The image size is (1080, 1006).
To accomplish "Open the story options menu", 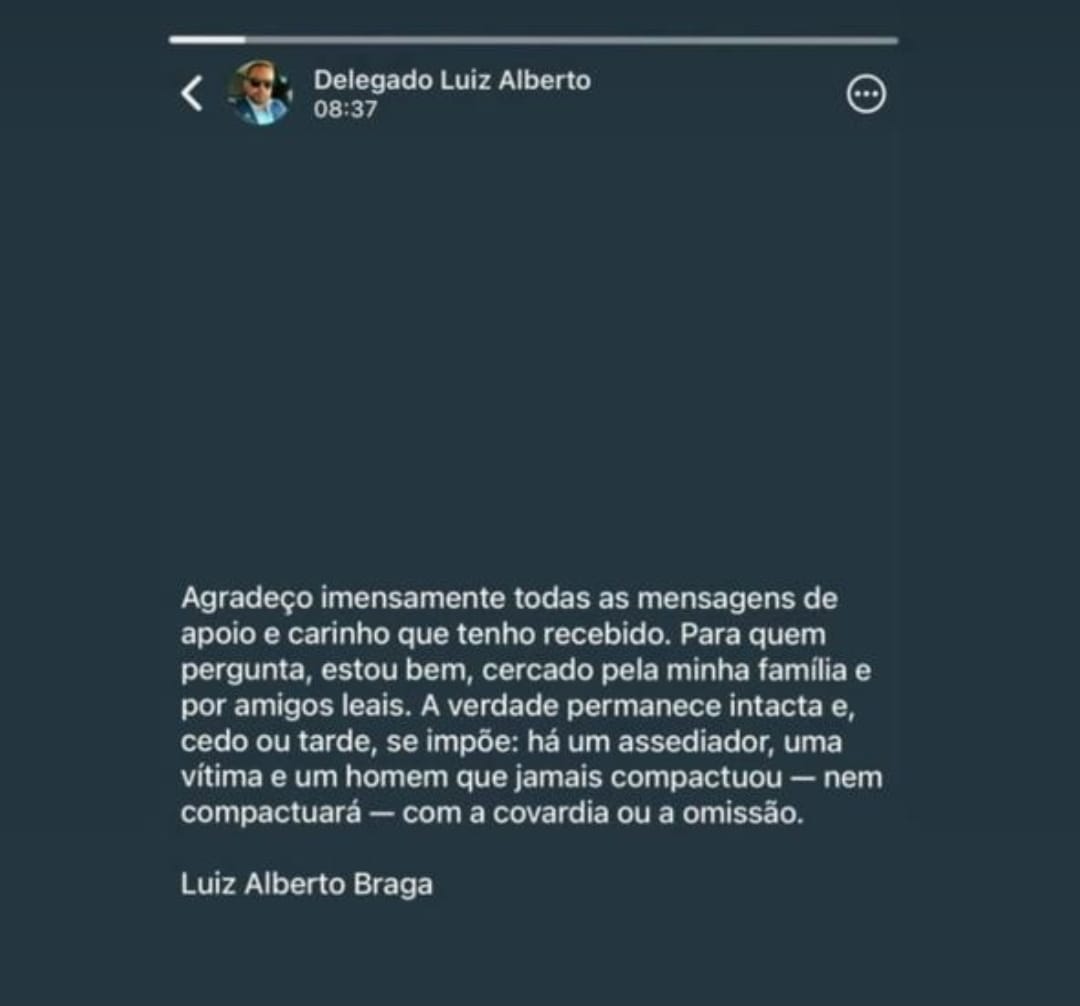I will pos(866,95).
